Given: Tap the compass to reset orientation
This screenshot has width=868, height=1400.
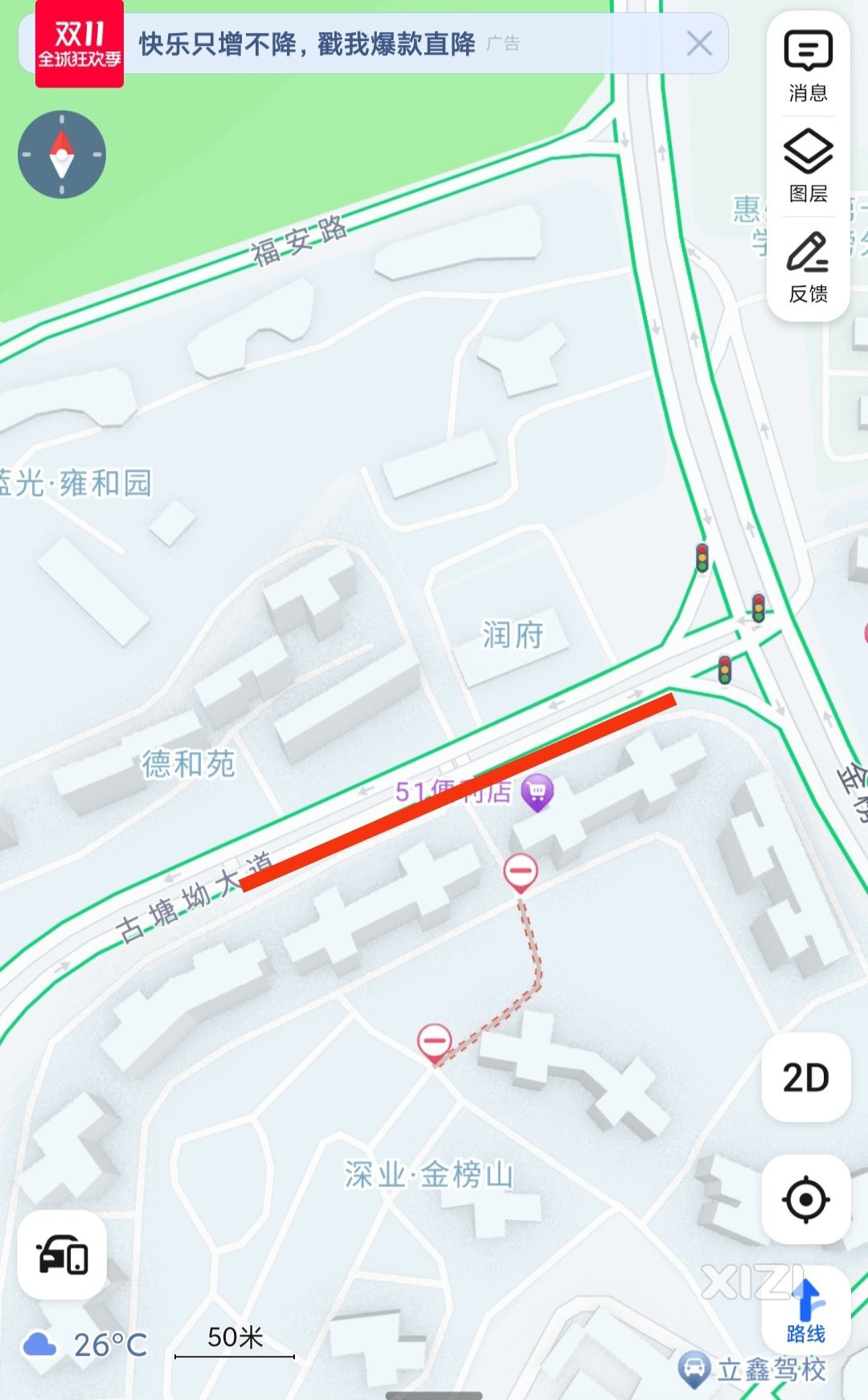Looking at the screenshot, I should [x=62, y=154].
